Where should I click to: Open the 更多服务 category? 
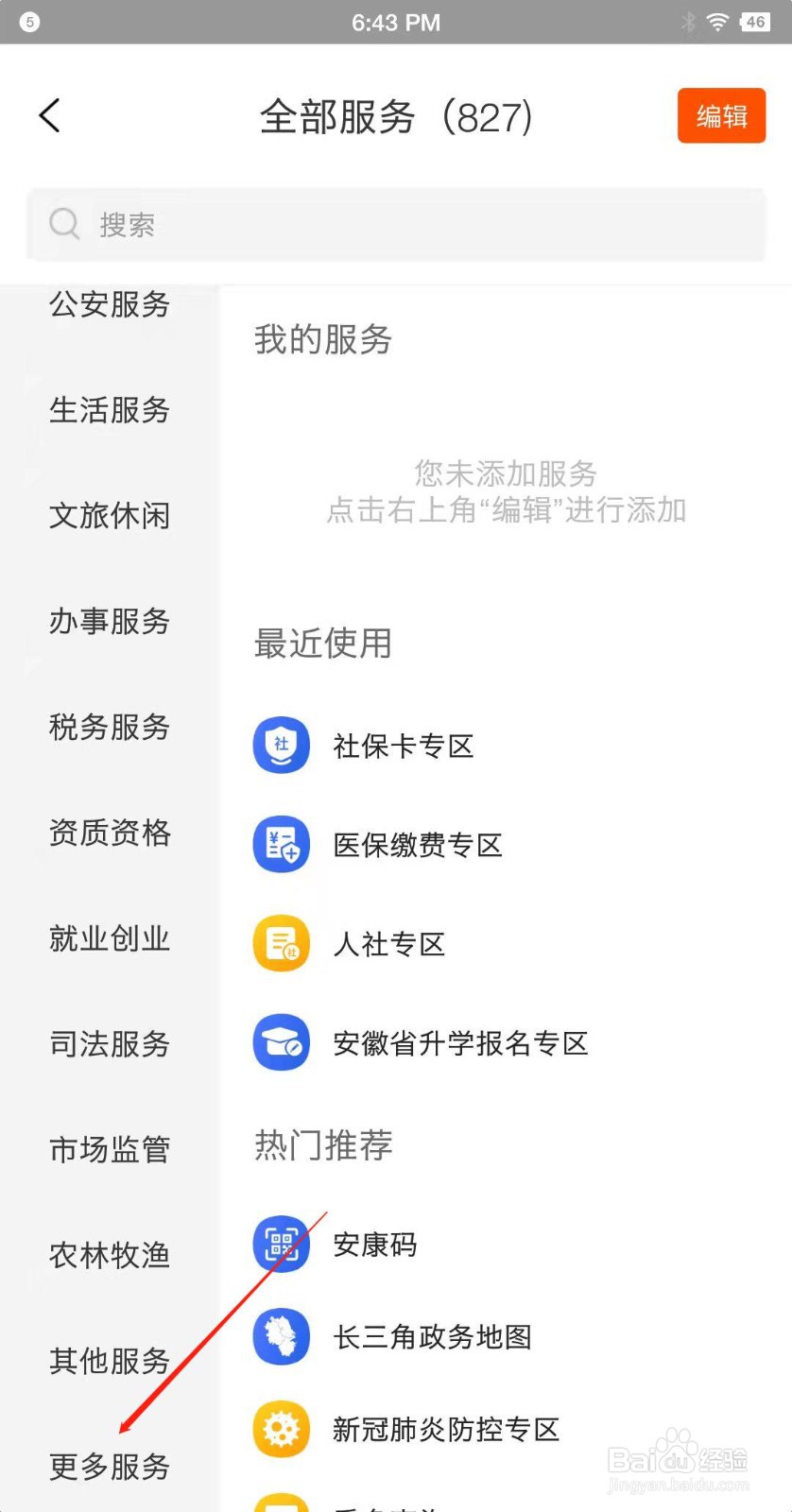[110, 1467]
